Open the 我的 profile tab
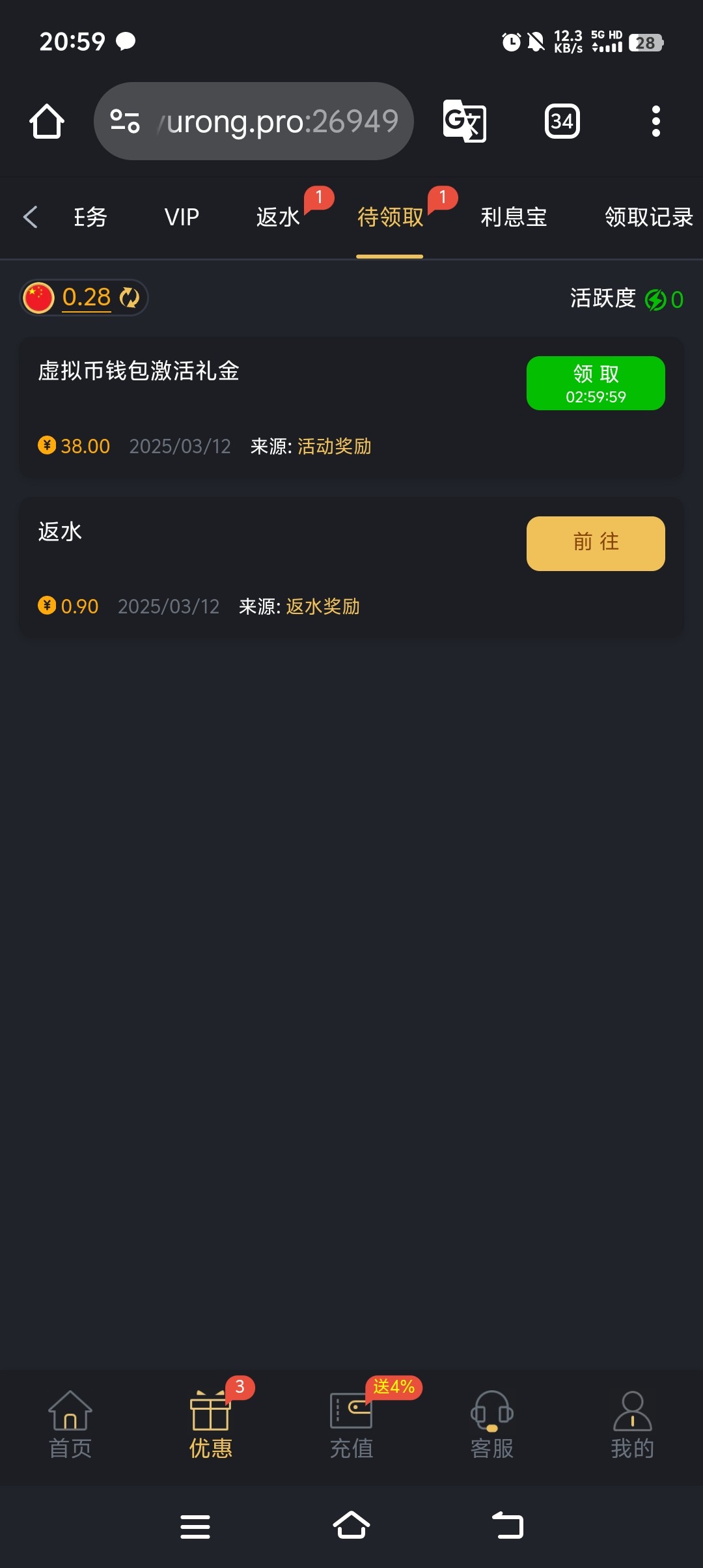This screenshot has height=1568, width=703. 632,1425
